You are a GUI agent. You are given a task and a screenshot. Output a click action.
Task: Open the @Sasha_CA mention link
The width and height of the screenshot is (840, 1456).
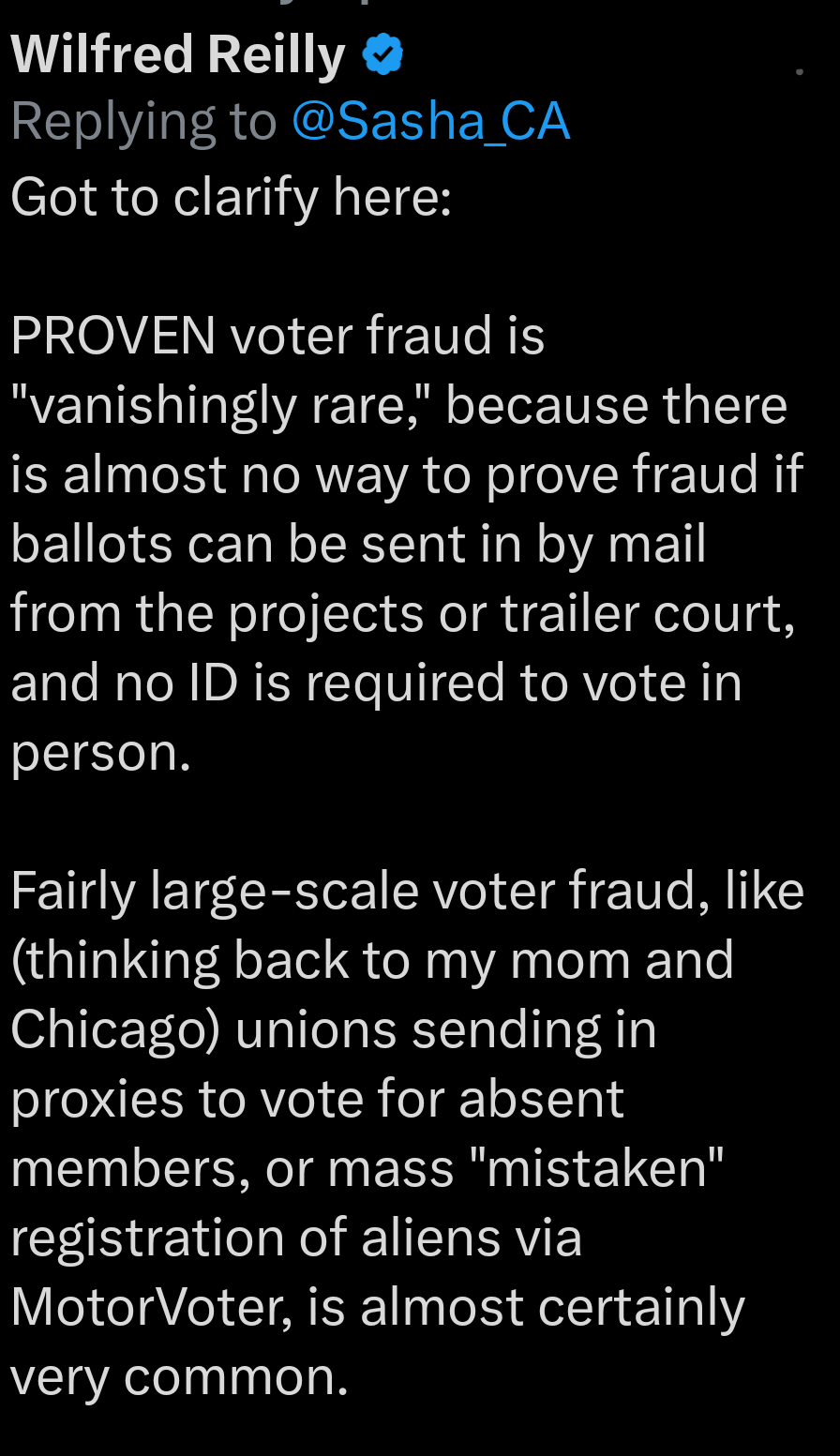(430, 122)
